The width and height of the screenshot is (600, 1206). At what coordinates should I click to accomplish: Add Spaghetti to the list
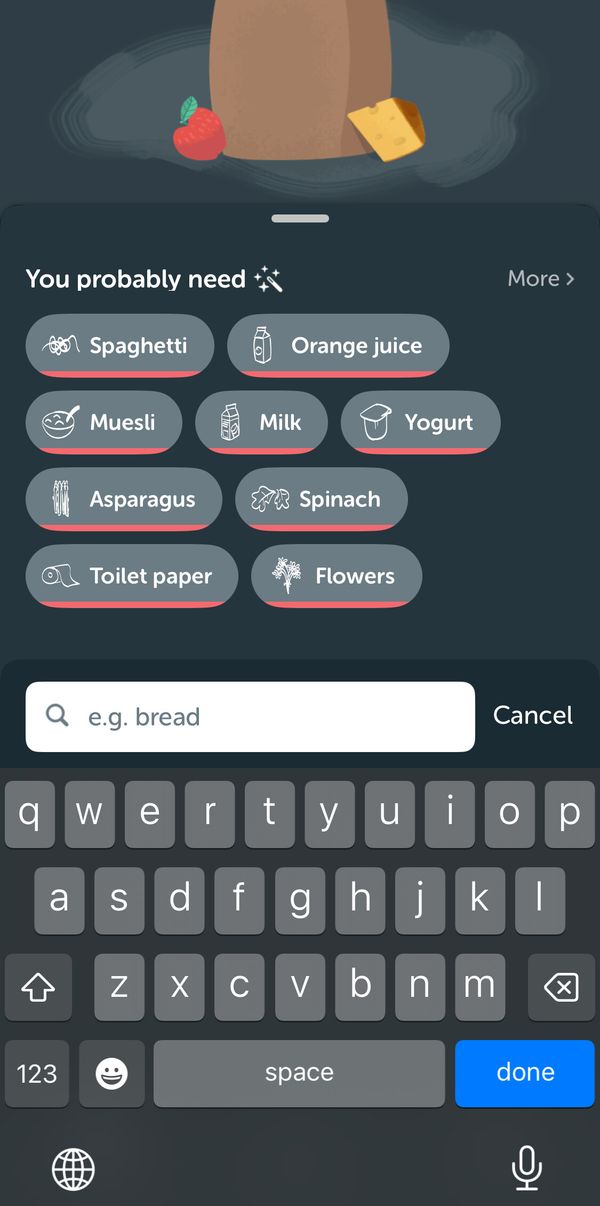120,346
